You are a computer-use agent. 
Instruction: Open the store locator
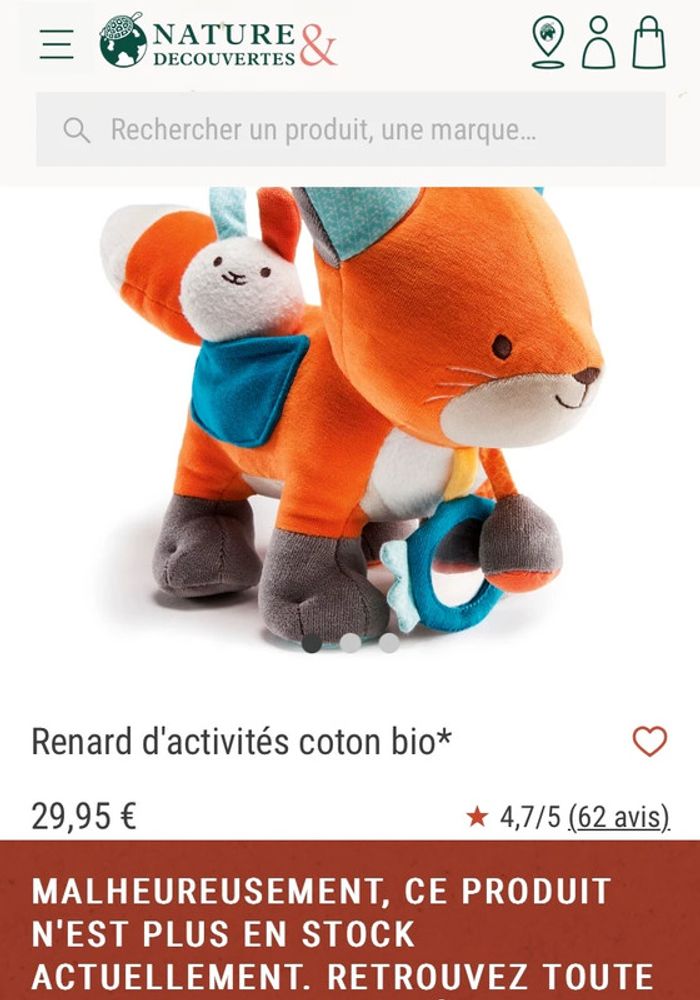click(x=547, y=42)
